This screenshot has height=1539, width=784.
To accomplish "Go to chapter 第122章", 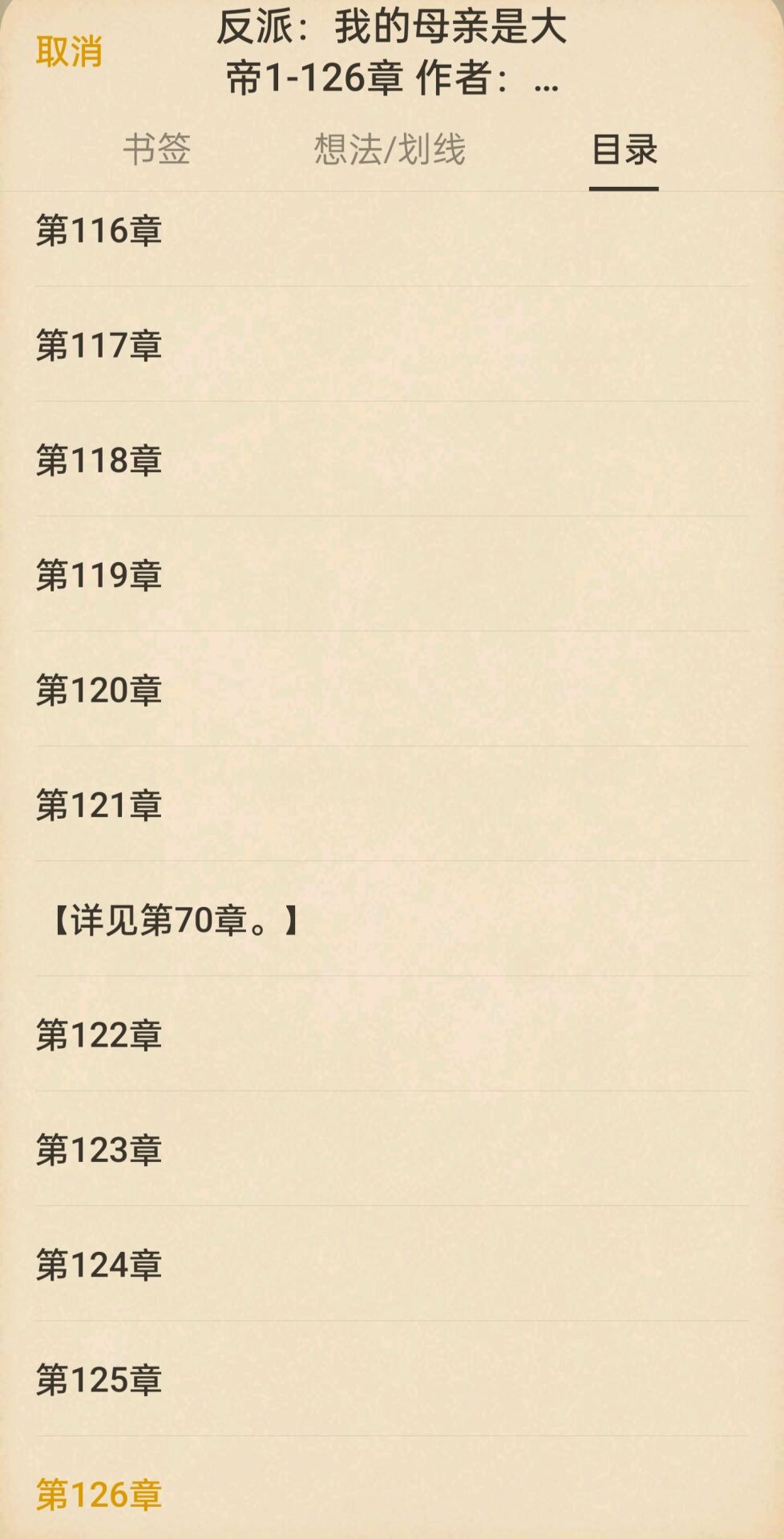I will (99, 1035).
